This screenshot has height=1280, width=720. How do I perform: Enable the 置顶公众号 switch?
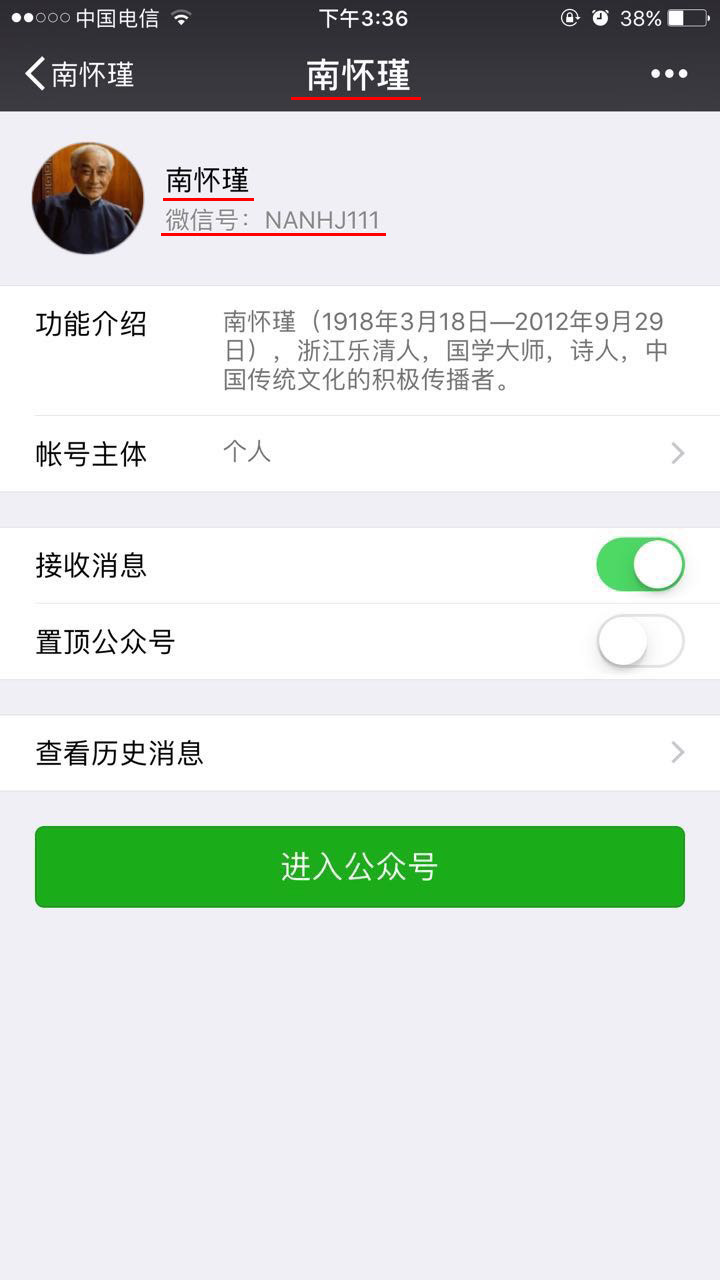640,641
